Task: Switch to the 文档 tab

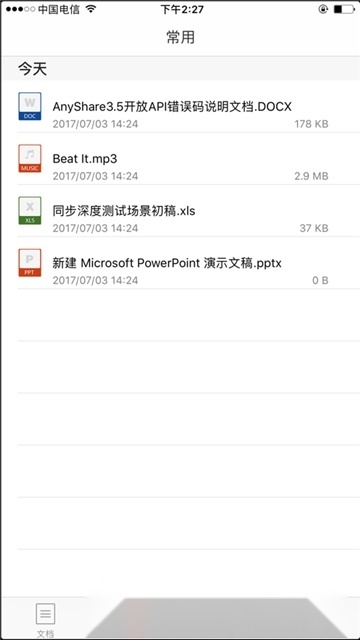Action: tap(45, 620)
